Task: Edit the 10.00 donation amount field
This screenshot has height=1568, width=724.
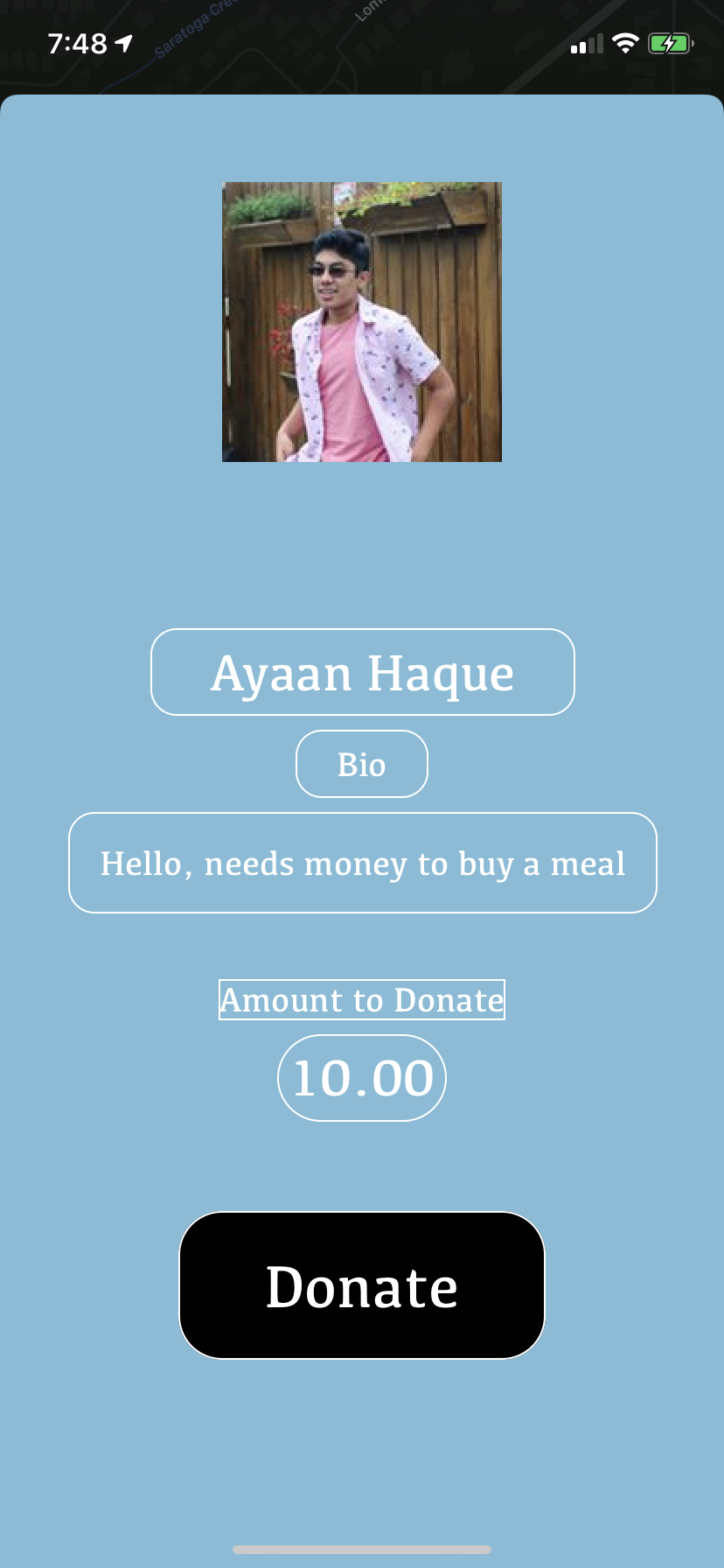Action: 362,1078
